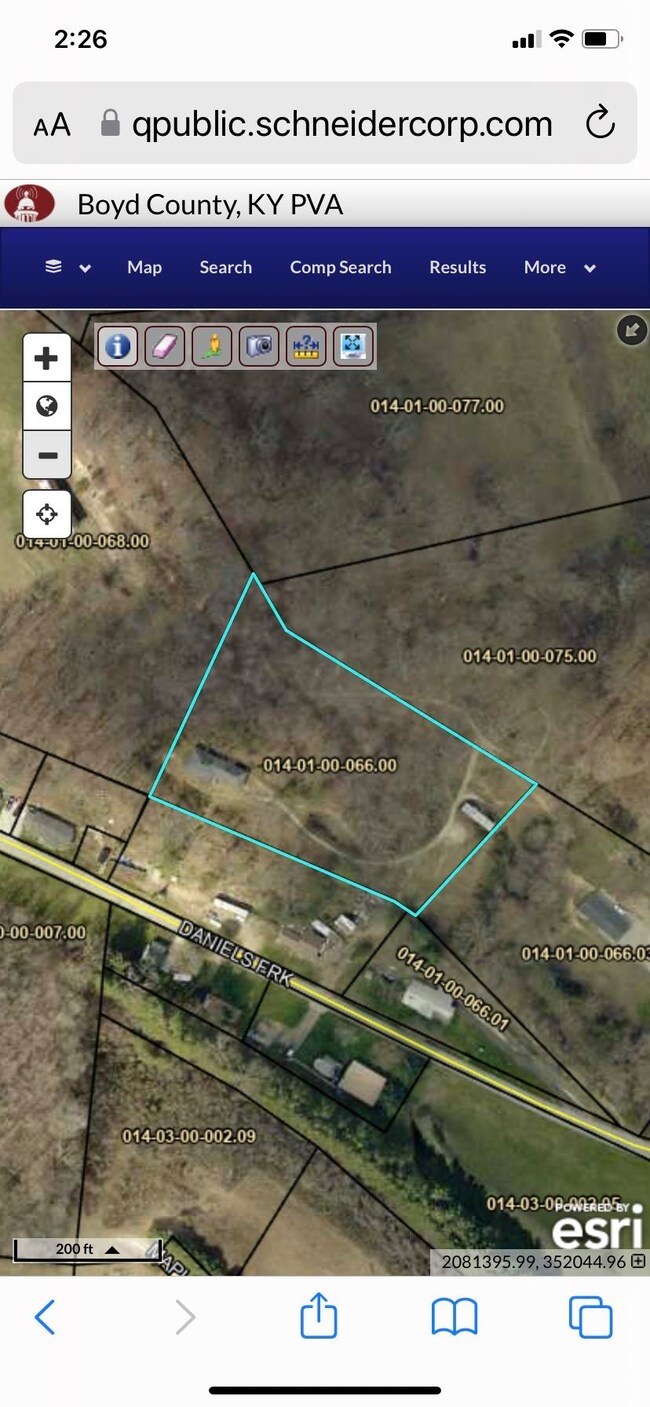Screen dimensions: 650x1407
Task: Select the measure distance ruler tool
Action: click(x=306, y=346)
